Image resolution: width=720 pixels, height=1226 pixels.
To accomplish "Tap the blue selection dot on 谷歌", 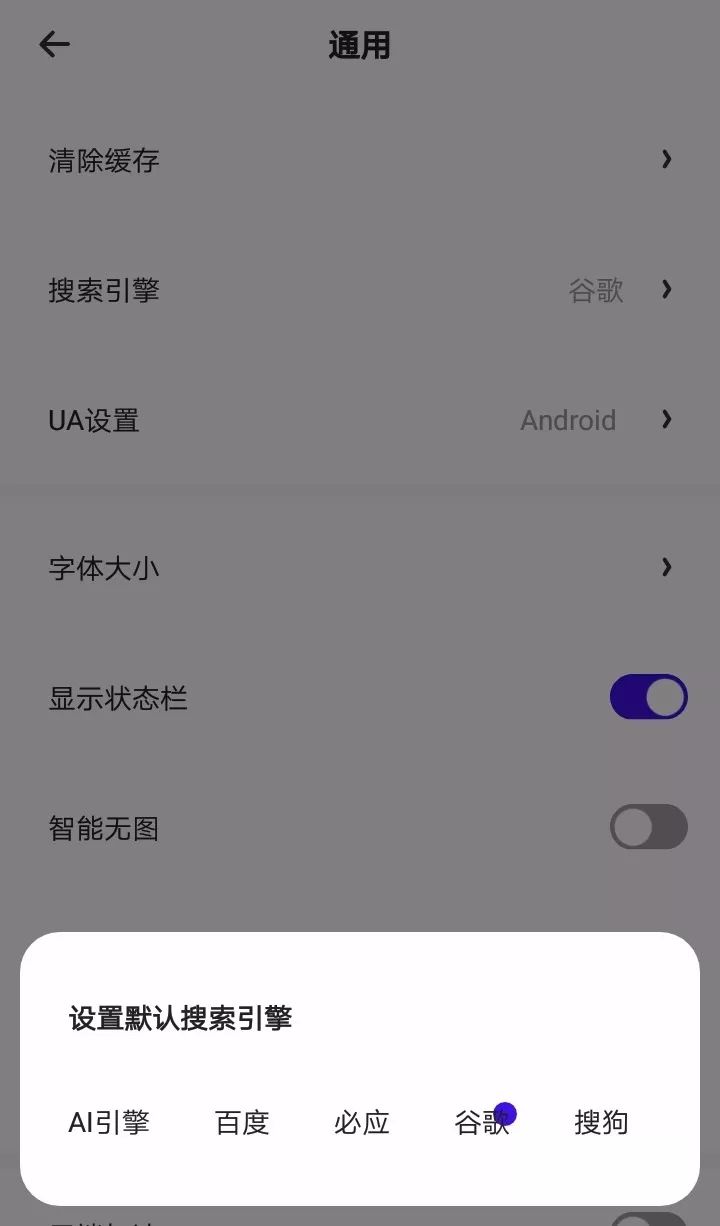I will 505,1112.
